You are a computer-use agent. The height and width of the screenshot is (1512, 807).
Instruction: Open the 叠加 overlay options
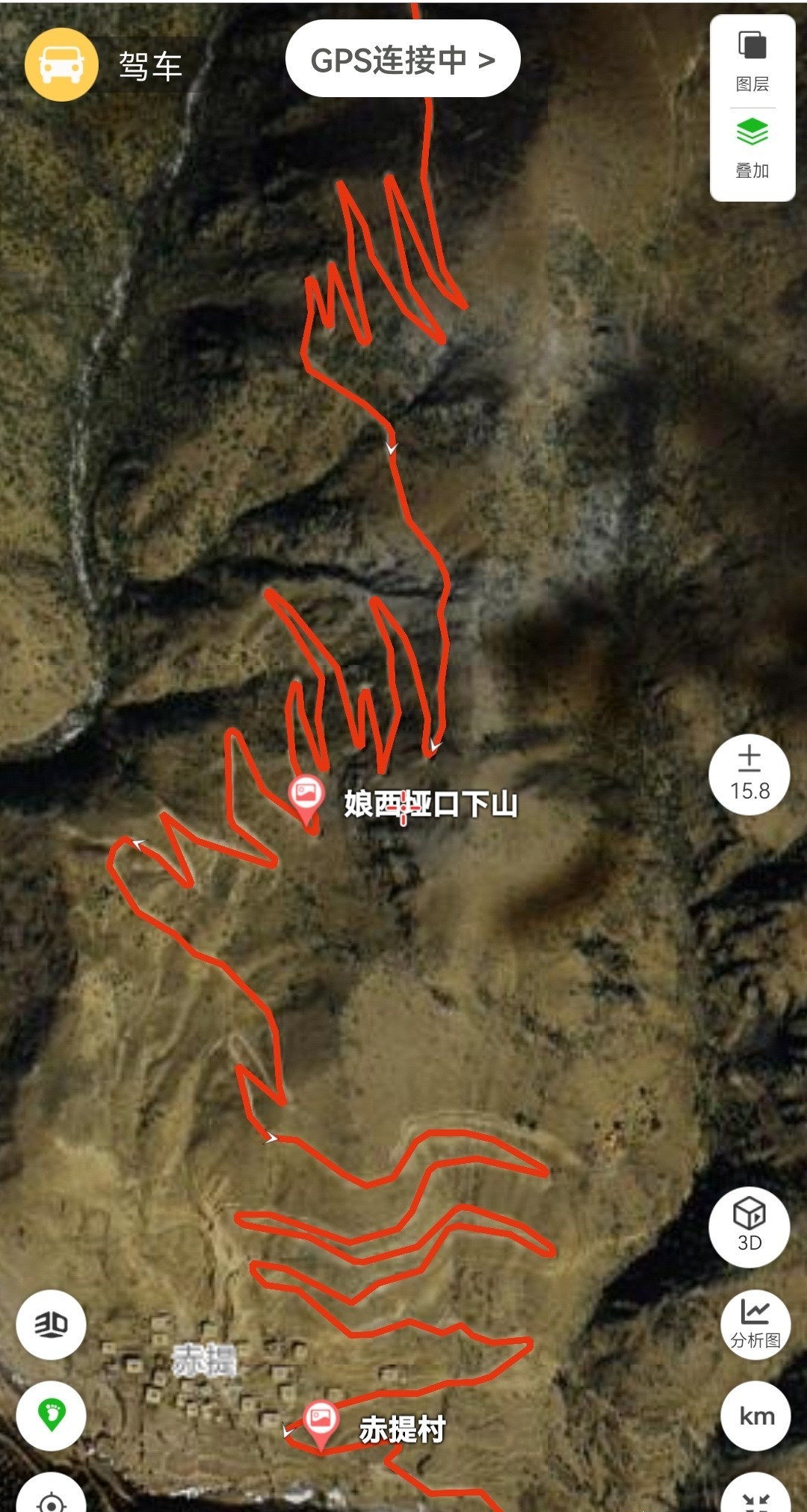point(752,149)
